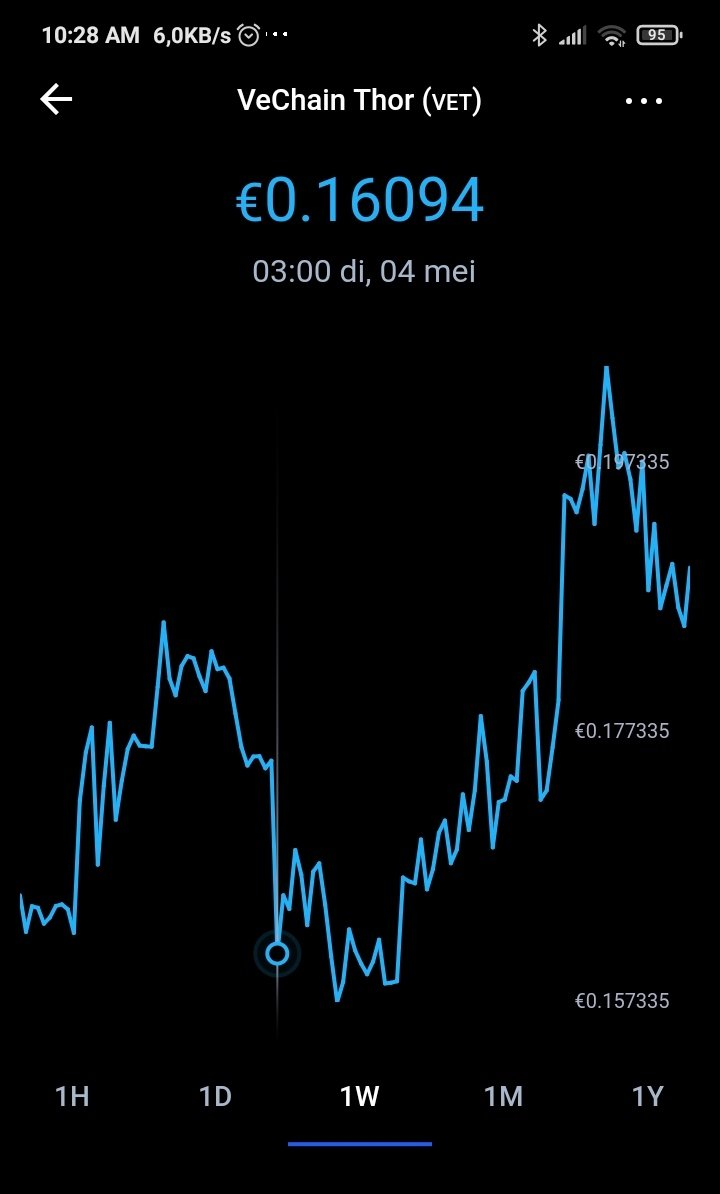Switch chart to 1H range
This screenshot has height=1194, width=720.
(72, 1097)
